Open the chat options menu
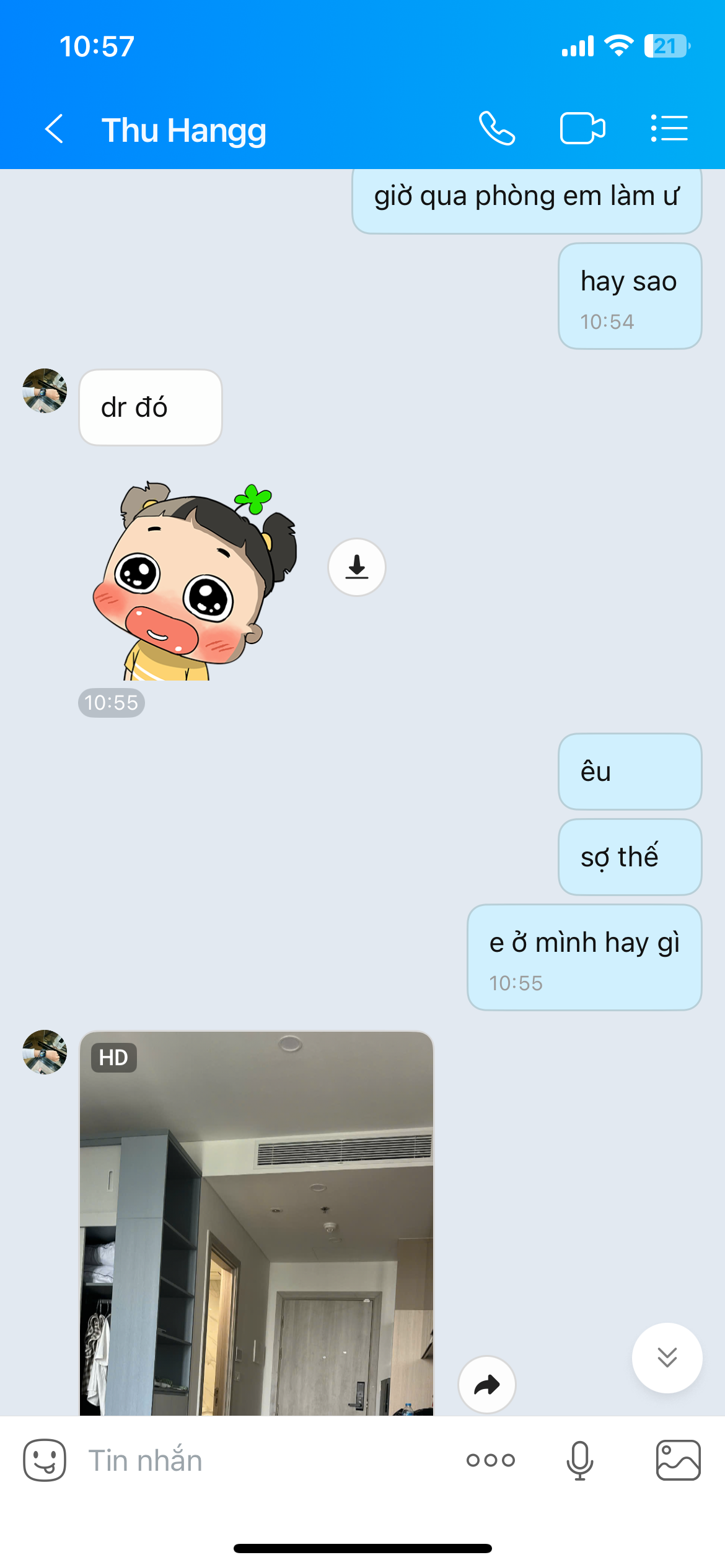 point(669,129)
